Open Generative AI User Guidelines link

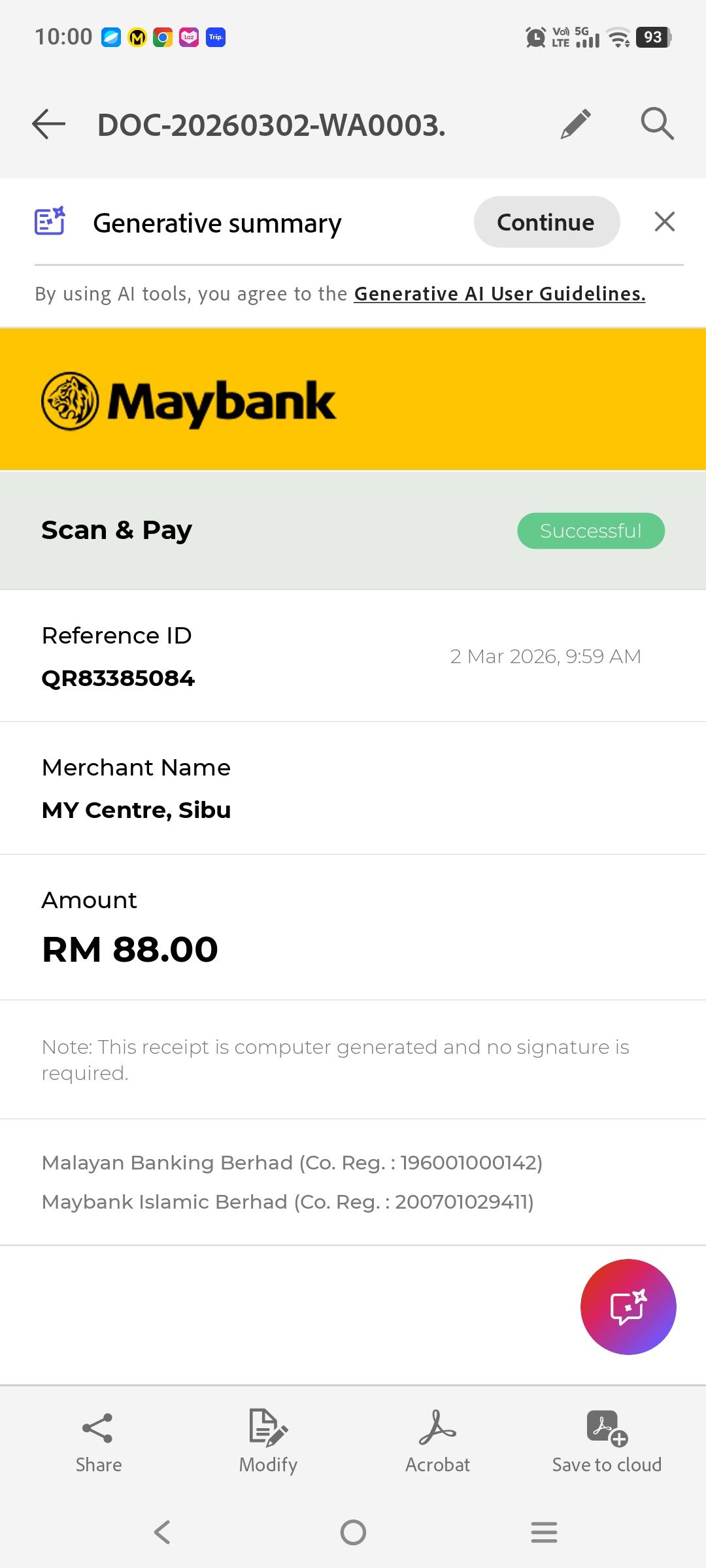tap(499, 294)
